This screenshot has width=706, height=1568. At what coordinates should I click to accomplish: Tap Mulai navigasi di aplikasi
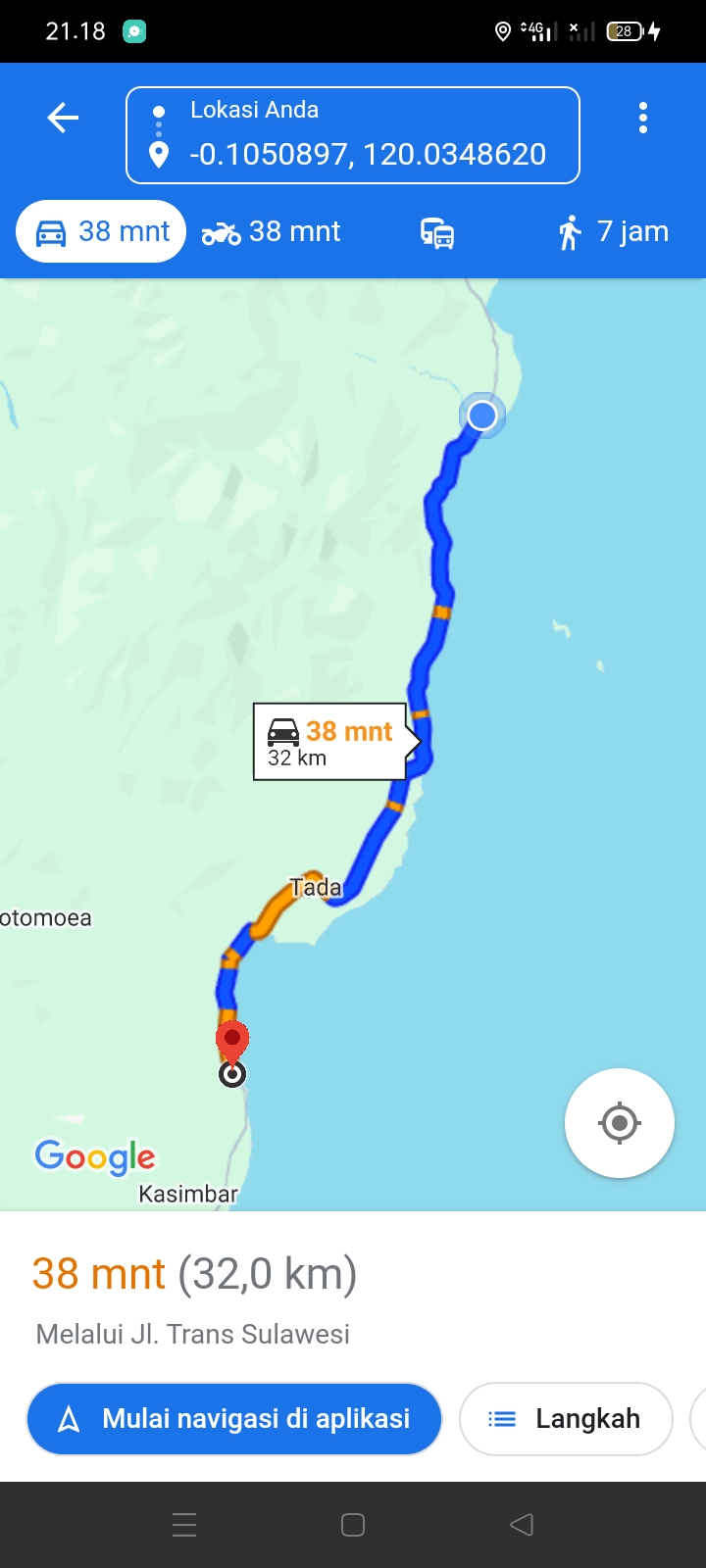click(x=234, y=1419)
